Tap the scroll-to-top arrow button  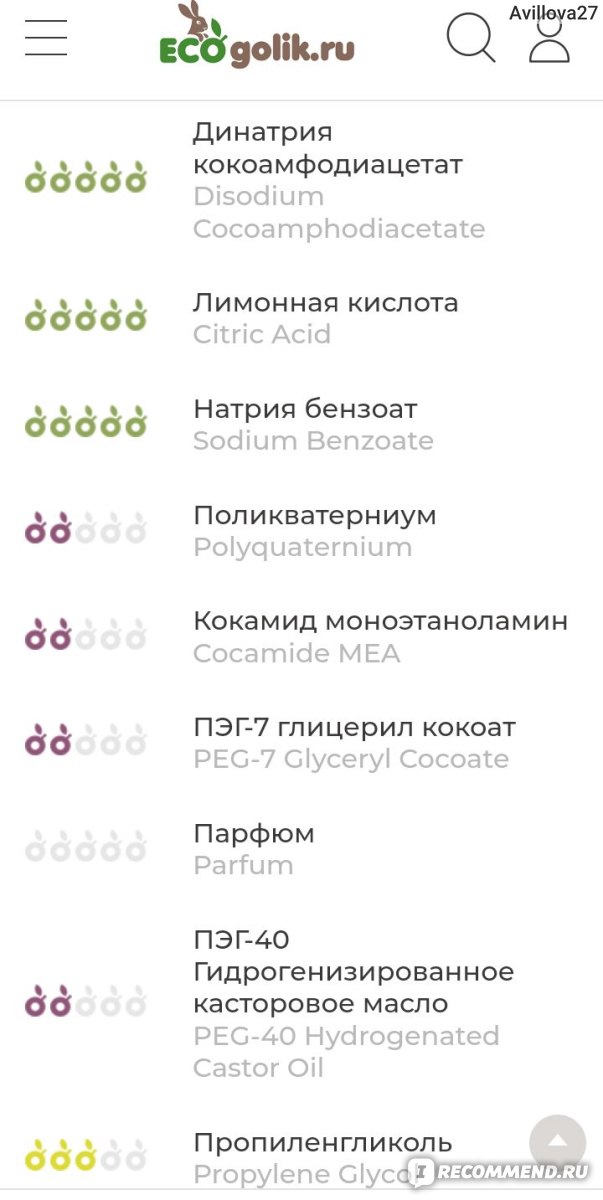coord(557,1143)
